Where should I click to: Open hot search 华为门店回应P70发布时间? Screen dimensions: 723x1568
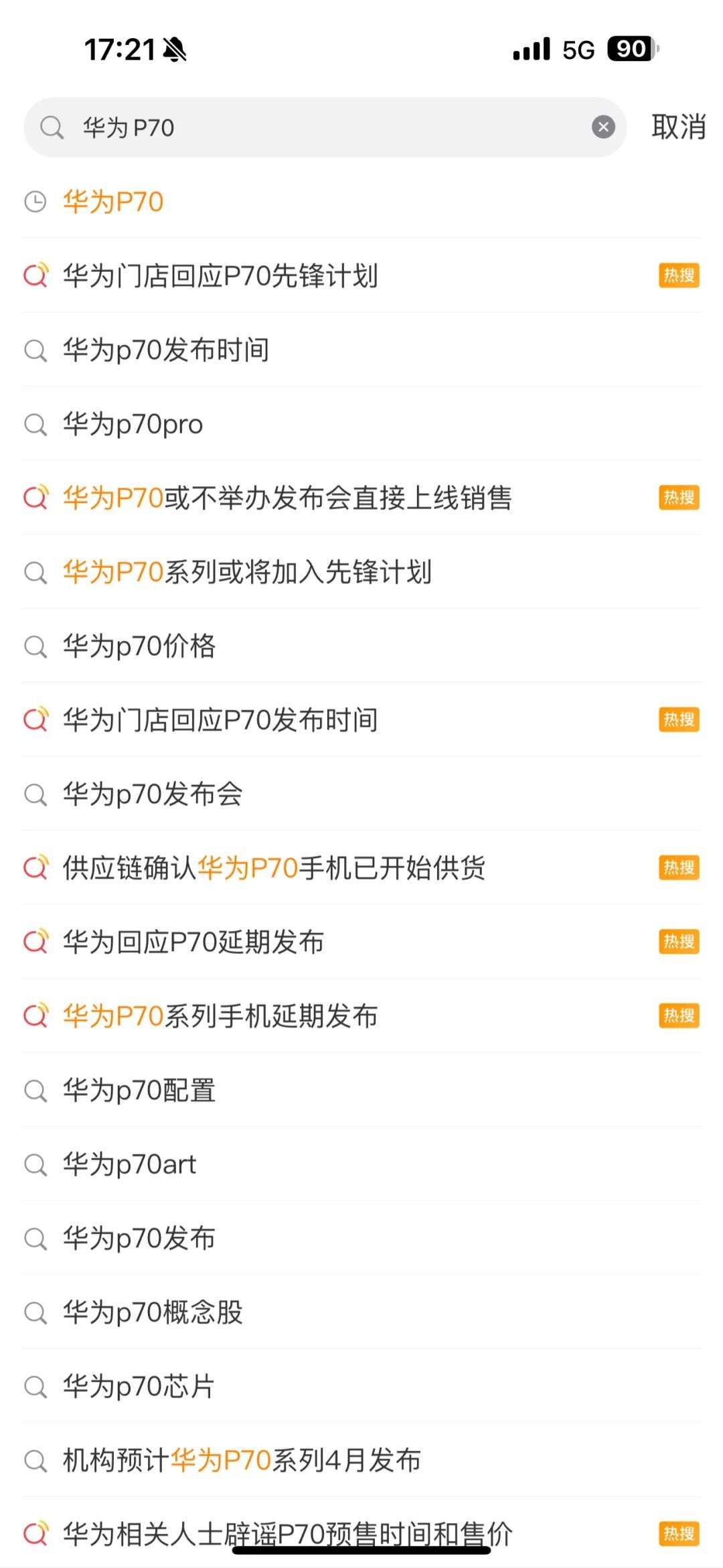[x=221, y=720]
